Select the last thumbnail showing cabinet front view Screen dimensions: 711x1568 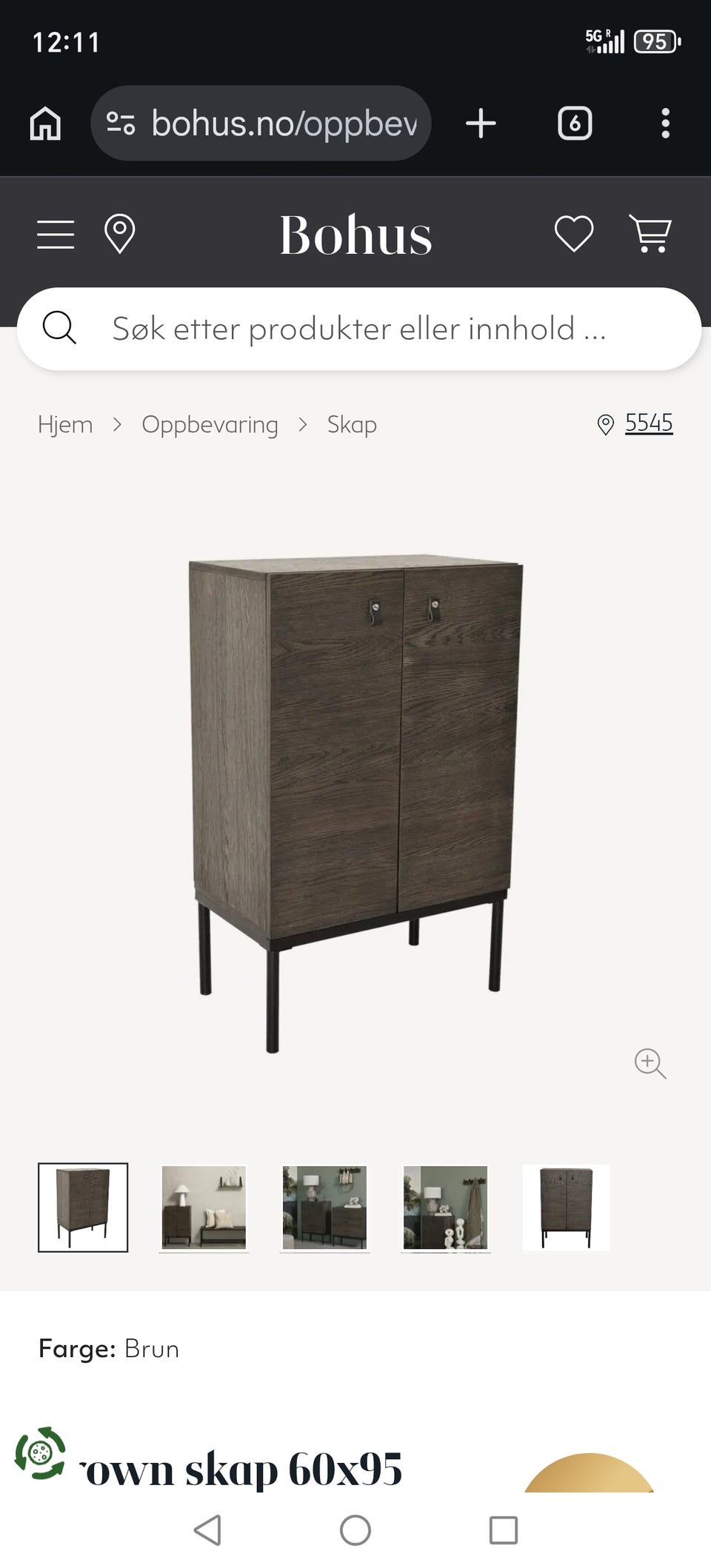pos(566,1207)
